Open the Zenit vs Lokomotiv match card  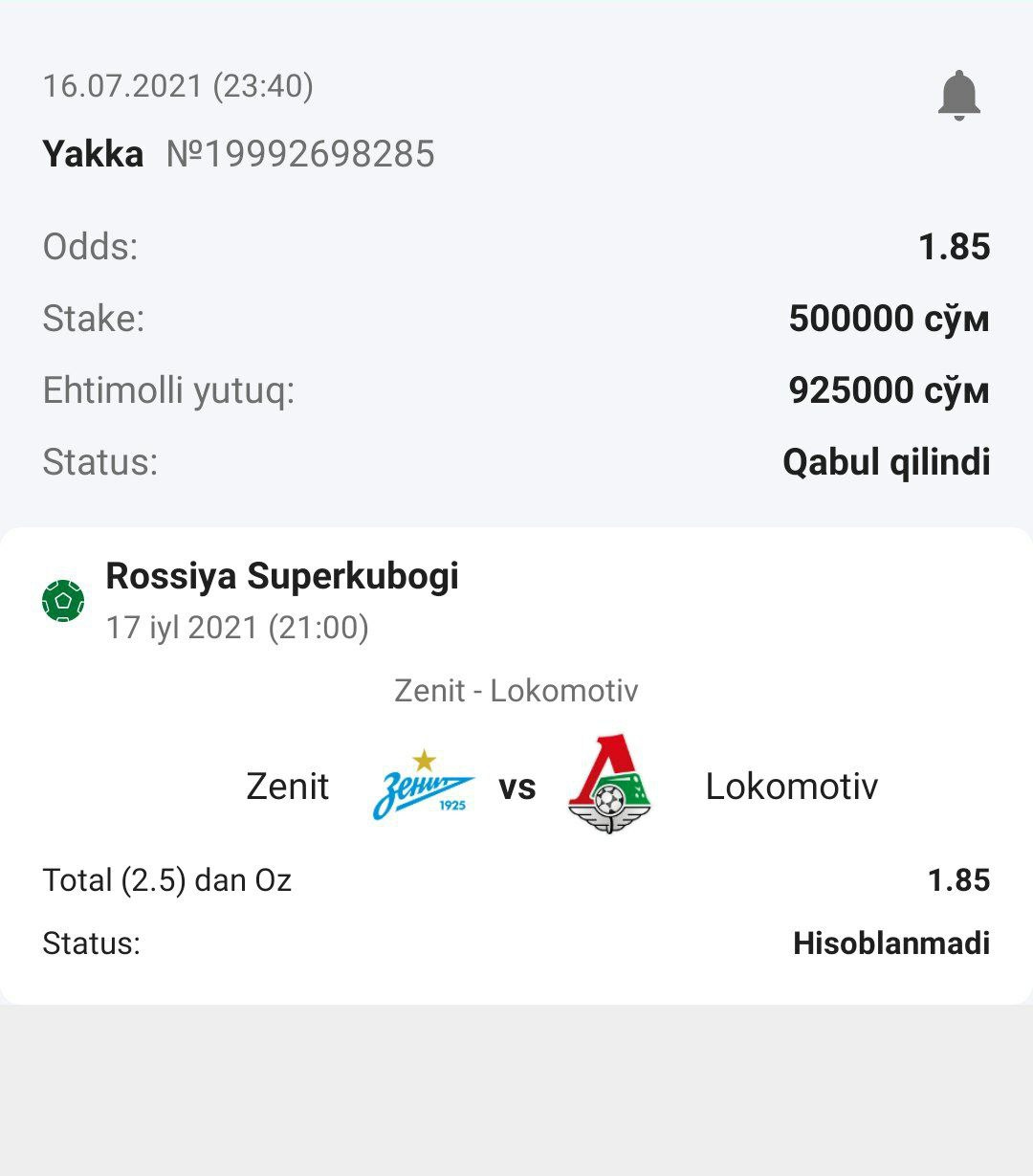pos(516,766)
